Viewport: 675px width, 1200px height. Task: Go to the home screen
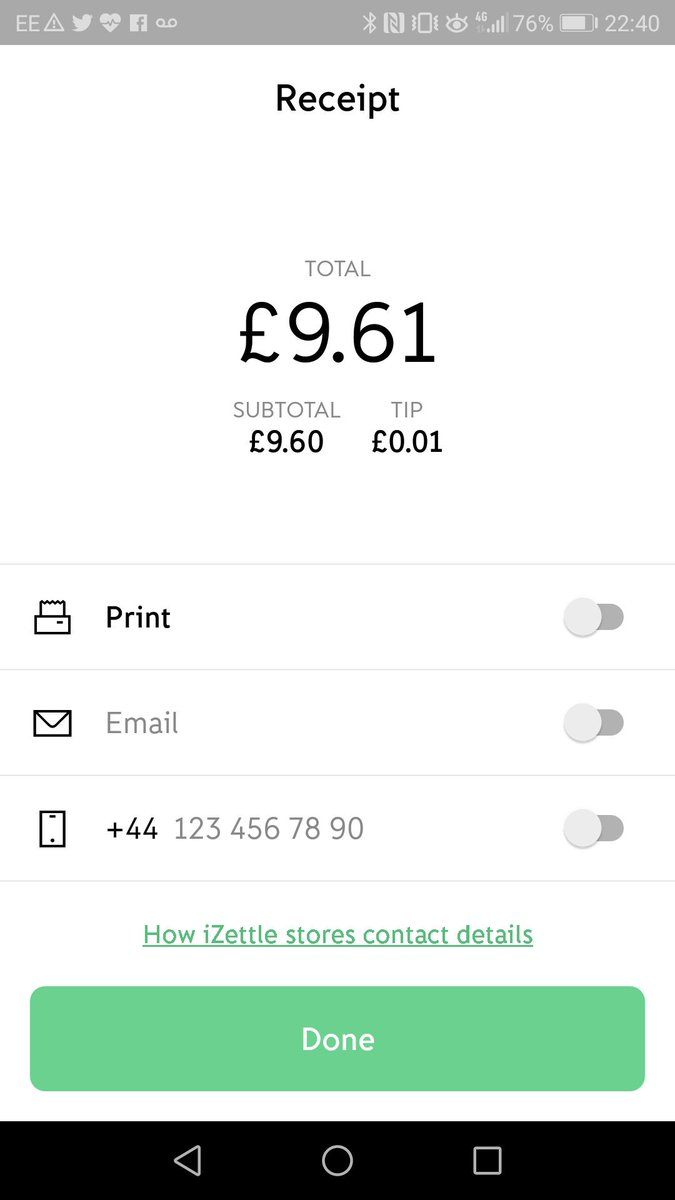tap(337, 1160)
